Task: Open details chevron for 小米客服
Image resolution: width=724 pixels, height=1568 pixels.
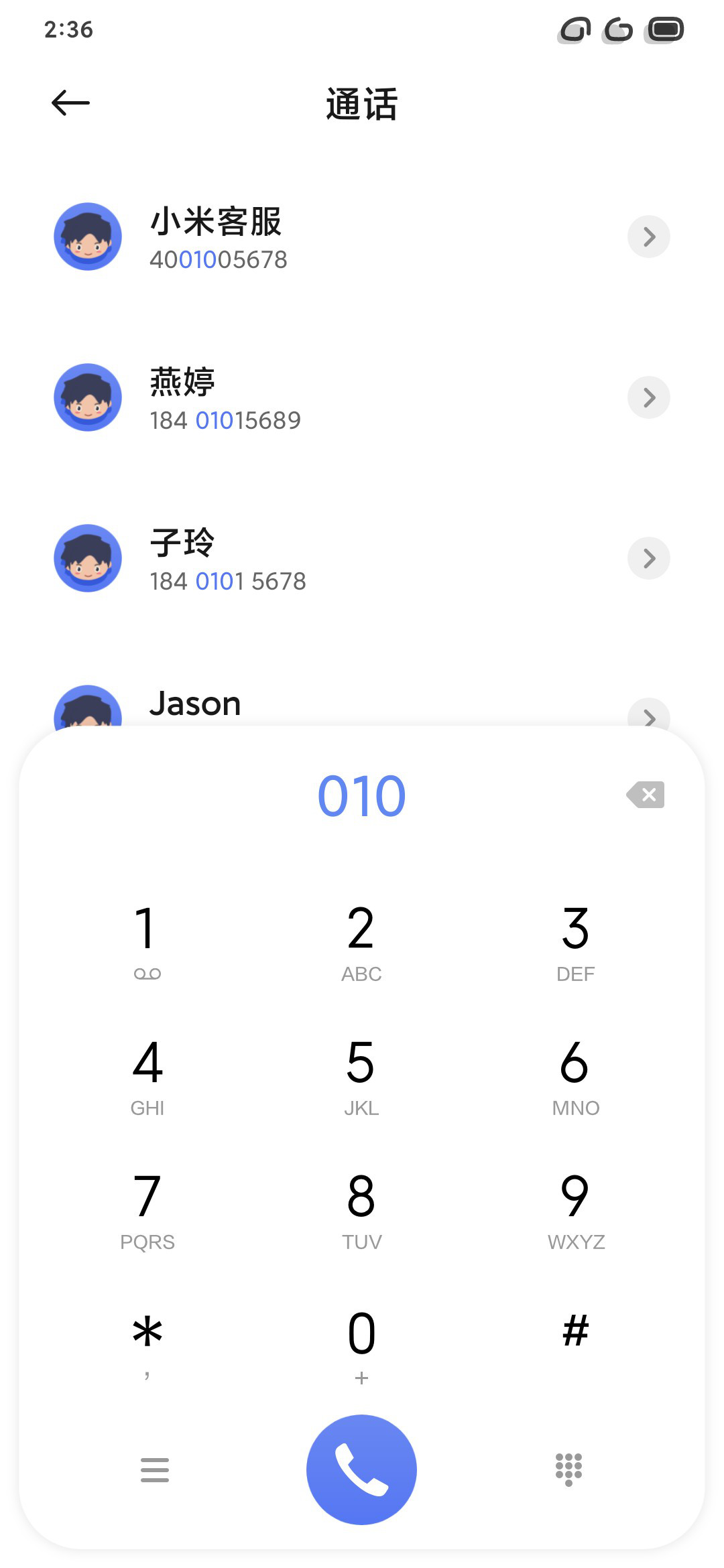Action: coord(648,237)
